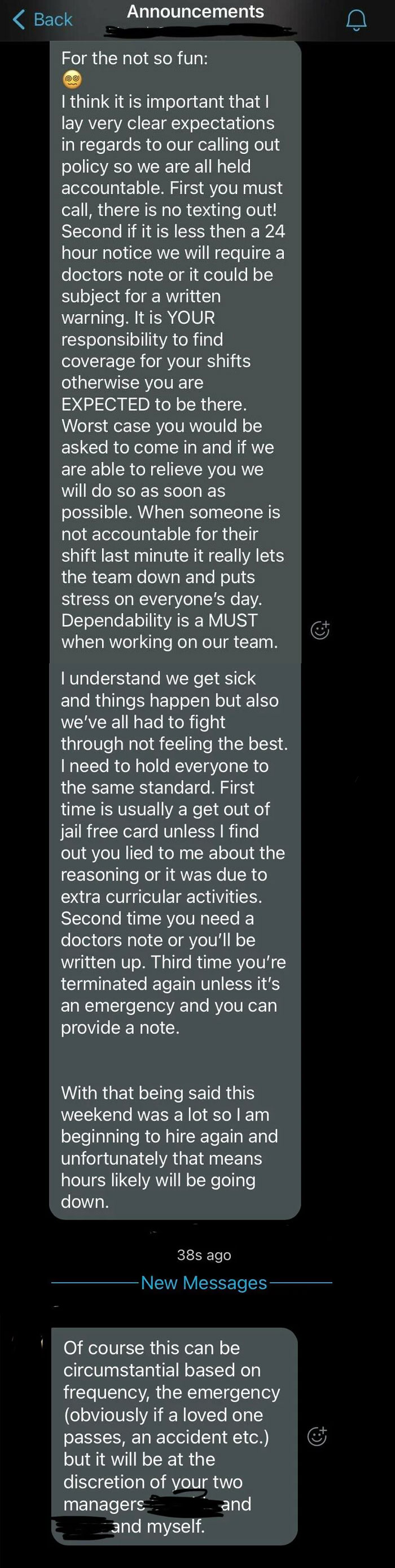395x1568 pixels.
Task: React to the 'Of course this can be' message
Action: pos(317,1436)
